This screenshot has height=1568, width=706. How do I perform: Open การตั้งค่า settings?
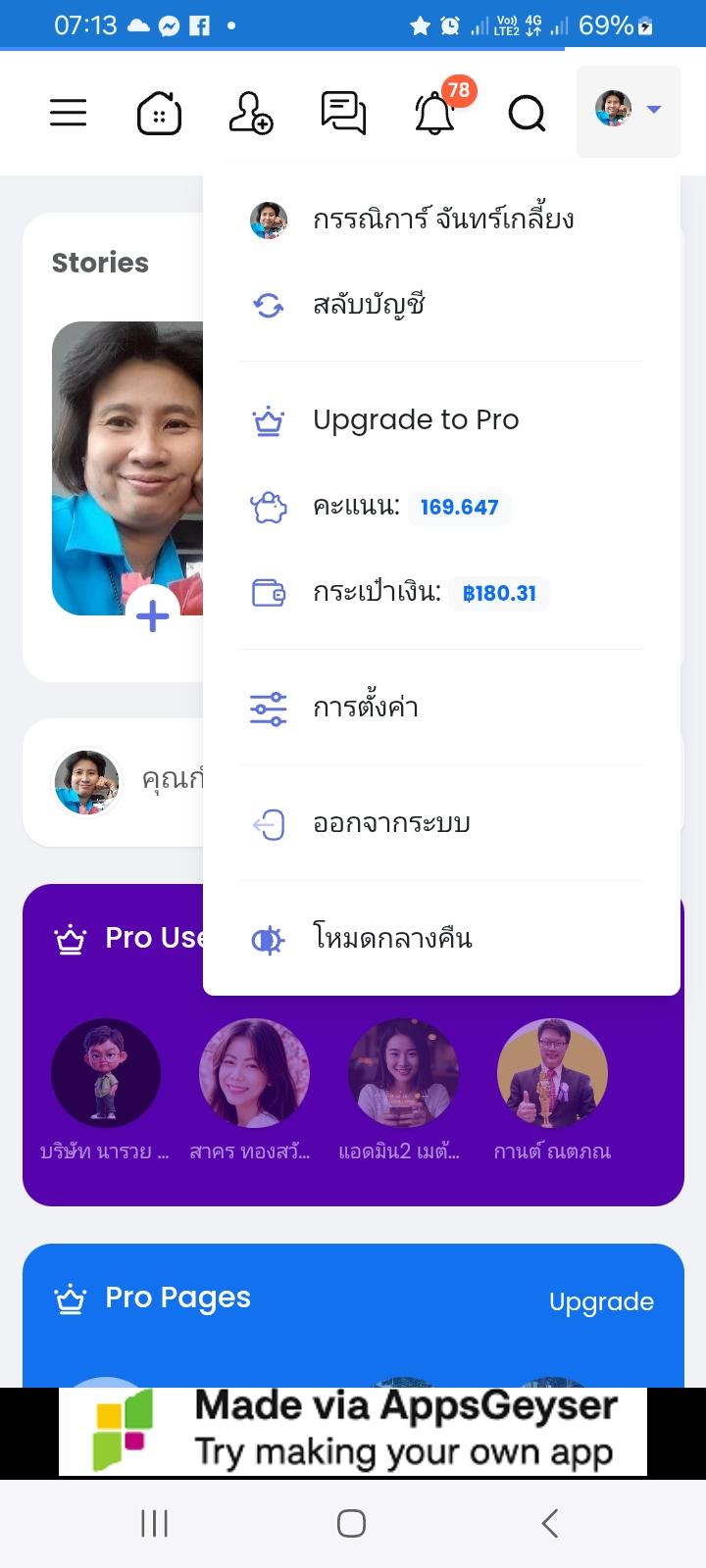[441, 708]
